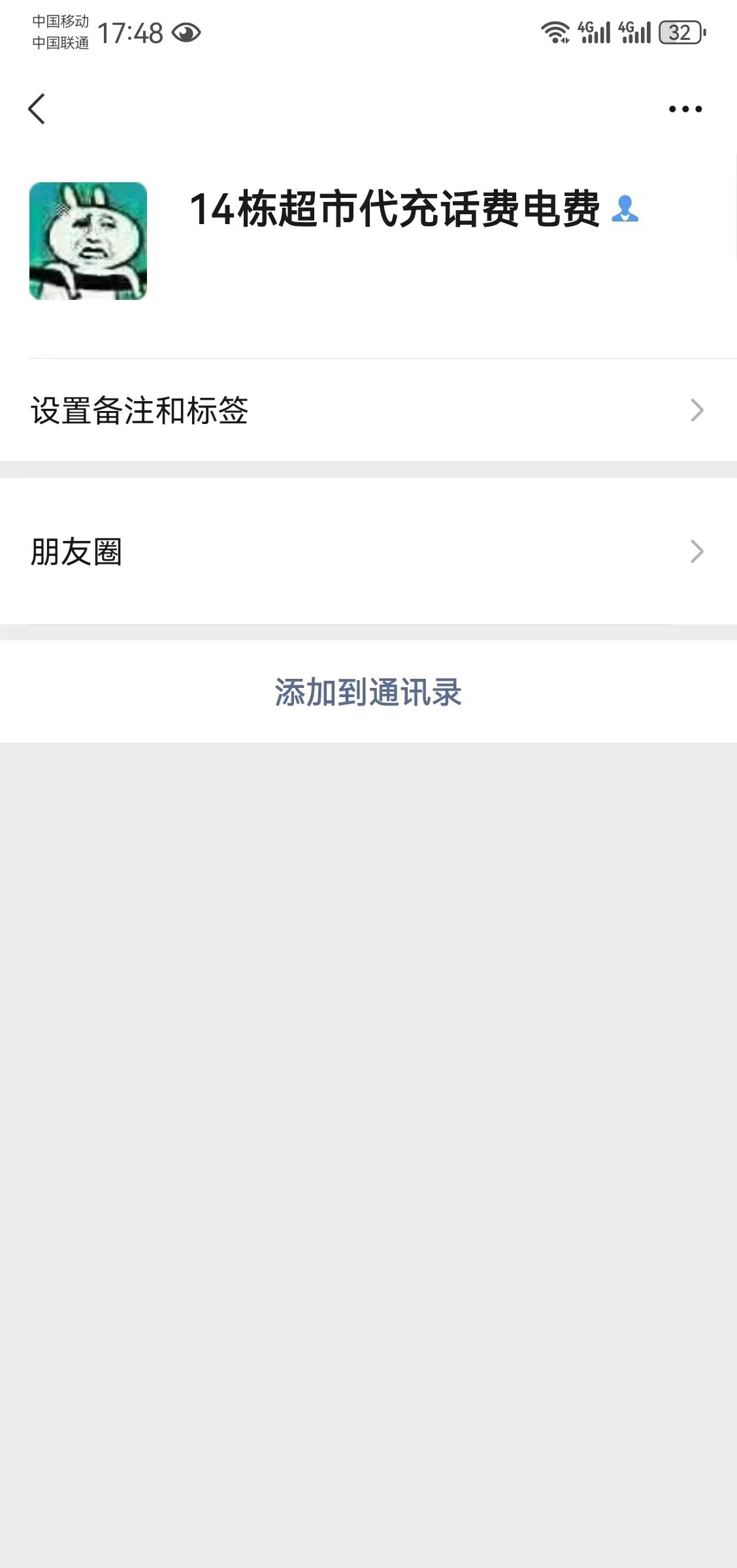Open the three-dot overflow menu

click(x=685, y=109)
